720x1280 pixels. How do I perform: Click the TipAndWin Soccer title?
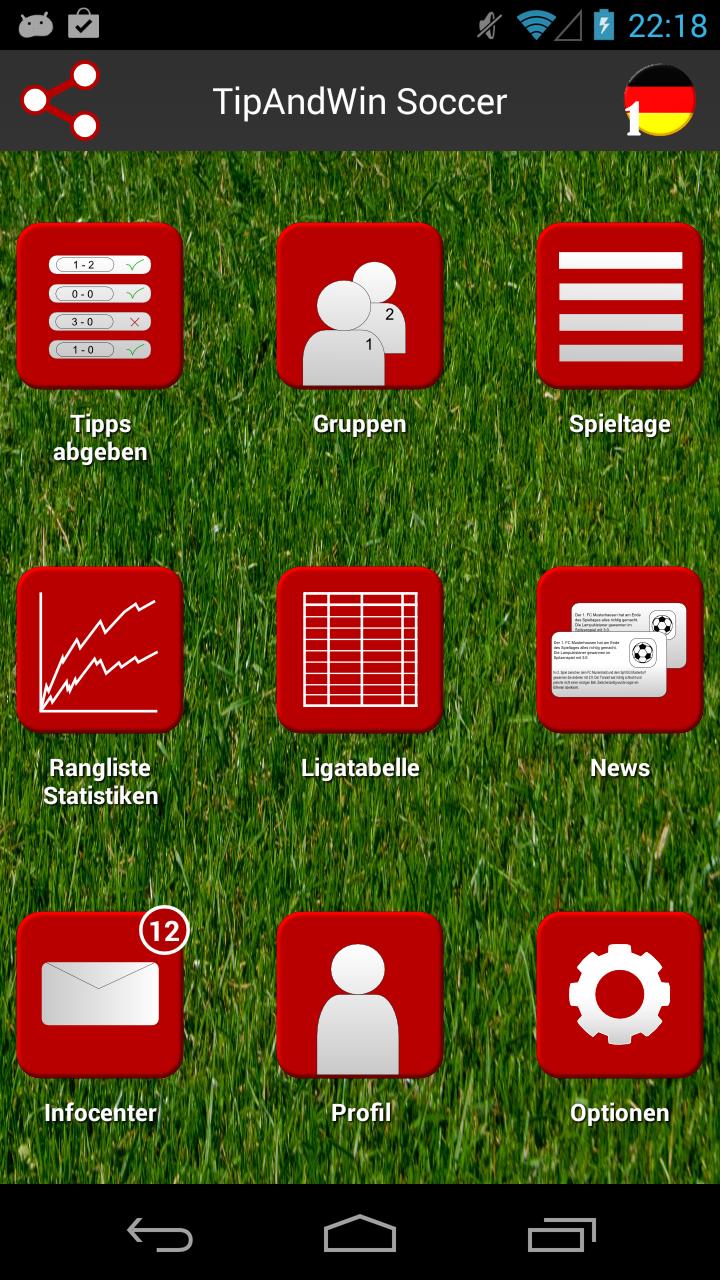coord(359,100)
